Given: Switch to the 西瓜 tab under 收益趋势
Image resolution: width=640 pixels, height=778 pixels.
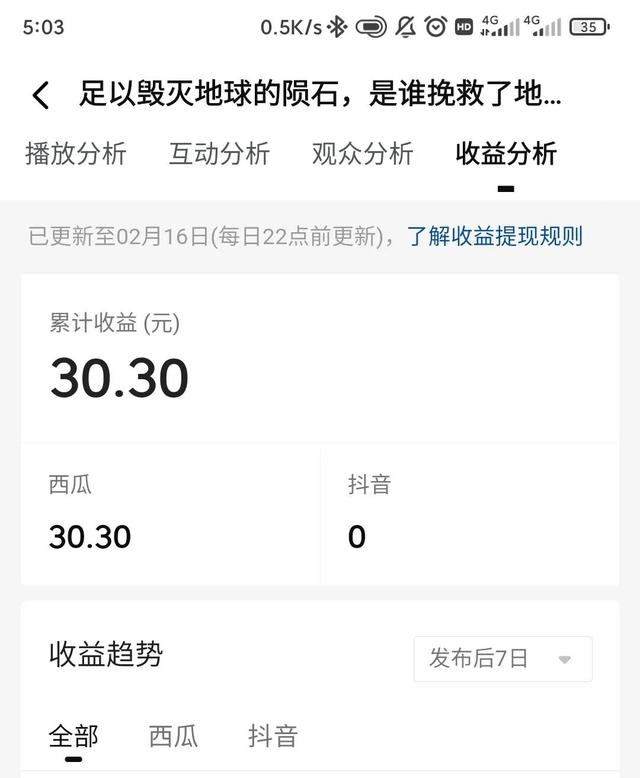Looking at the screenshot, I should 173,737.
